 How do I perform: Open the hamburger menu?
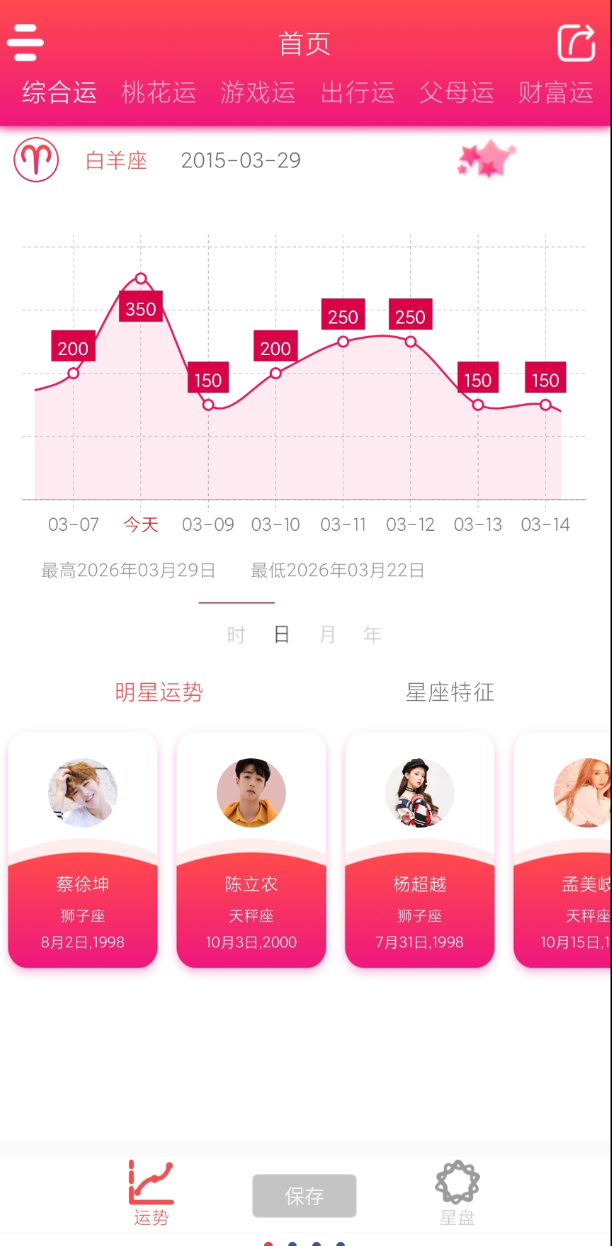tap(25, 43)
